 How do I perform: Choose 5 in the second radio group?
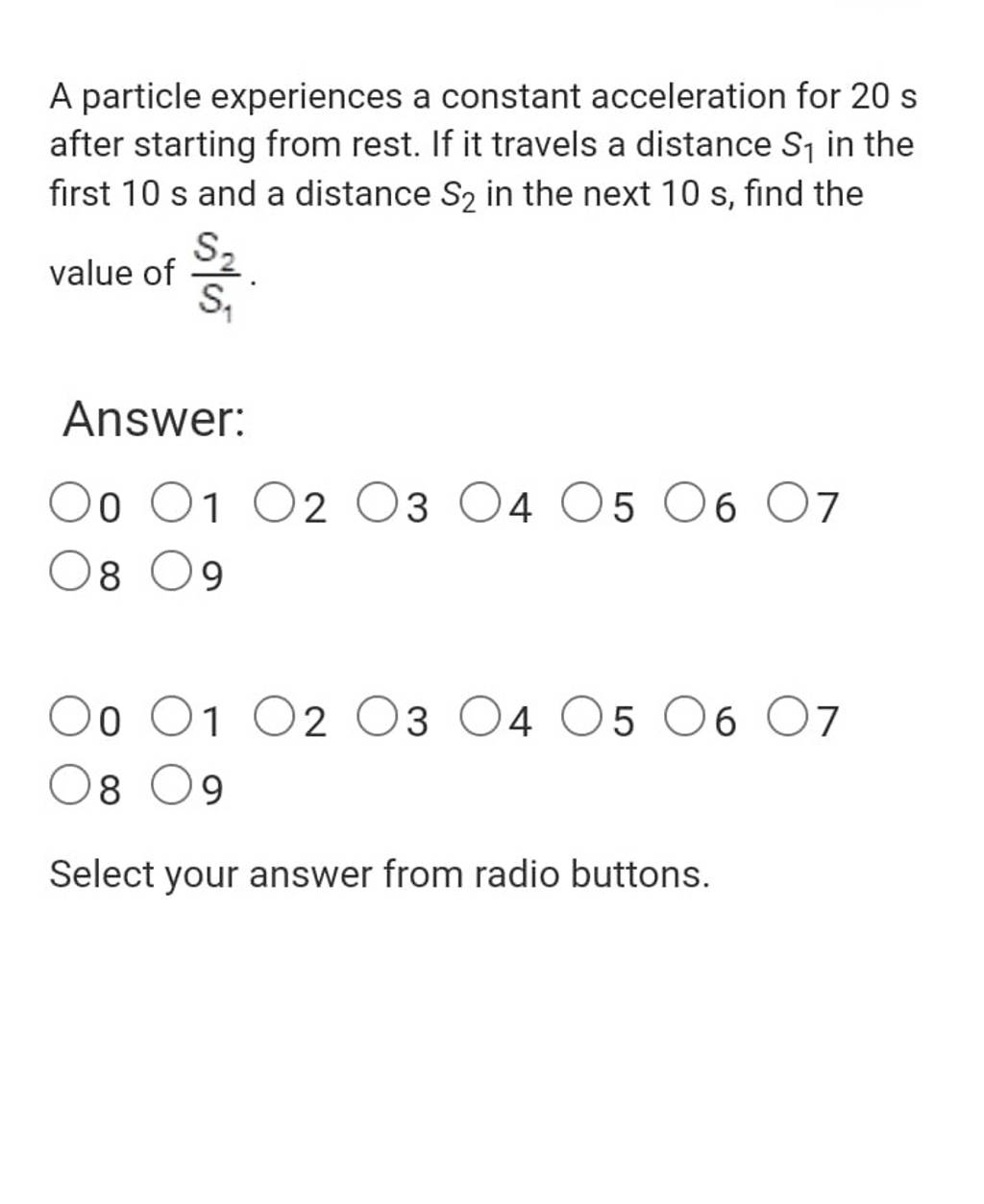pos(581,719)
